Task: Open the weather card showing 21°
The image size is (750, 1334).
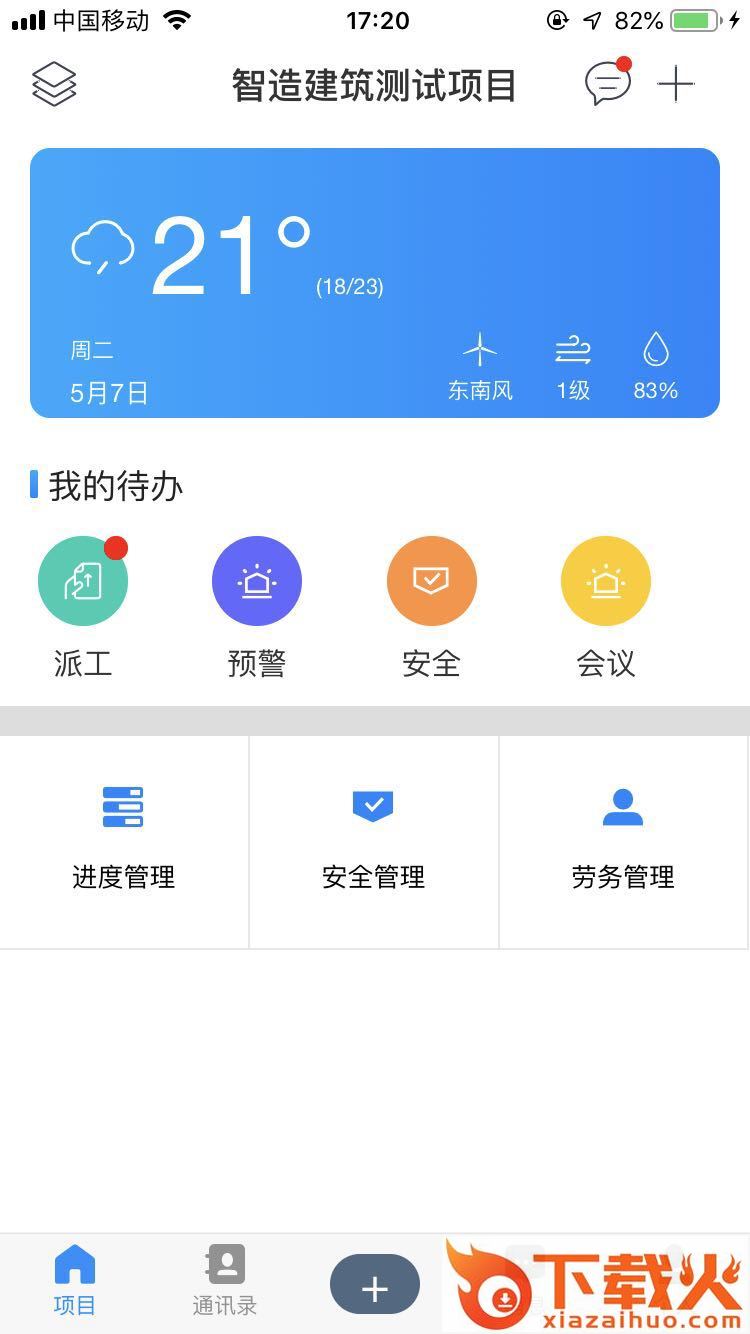Action: point(375,283)
